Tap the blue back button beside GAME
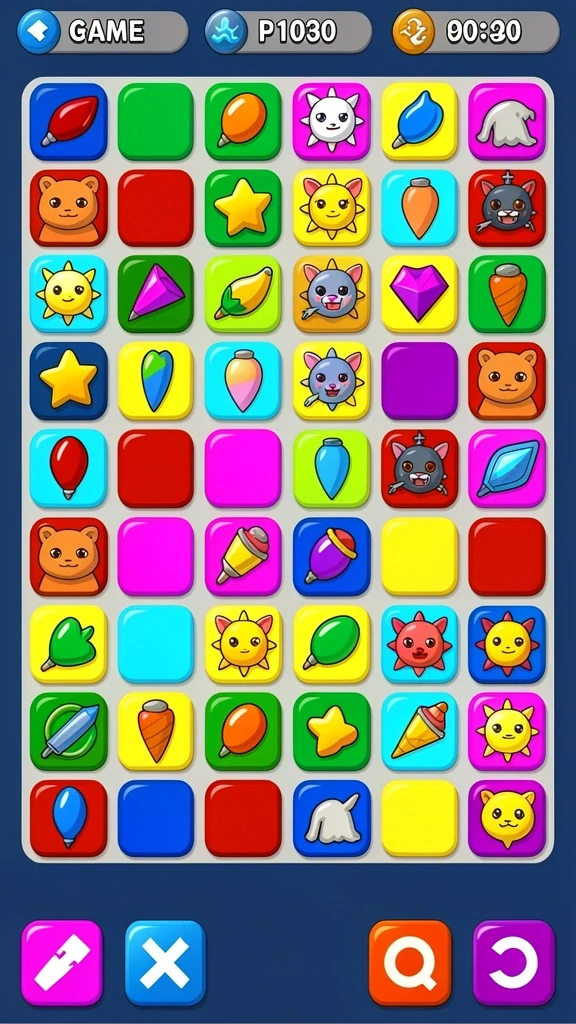The height and width of the screenshot is (1024, 576). pos(39,31)
